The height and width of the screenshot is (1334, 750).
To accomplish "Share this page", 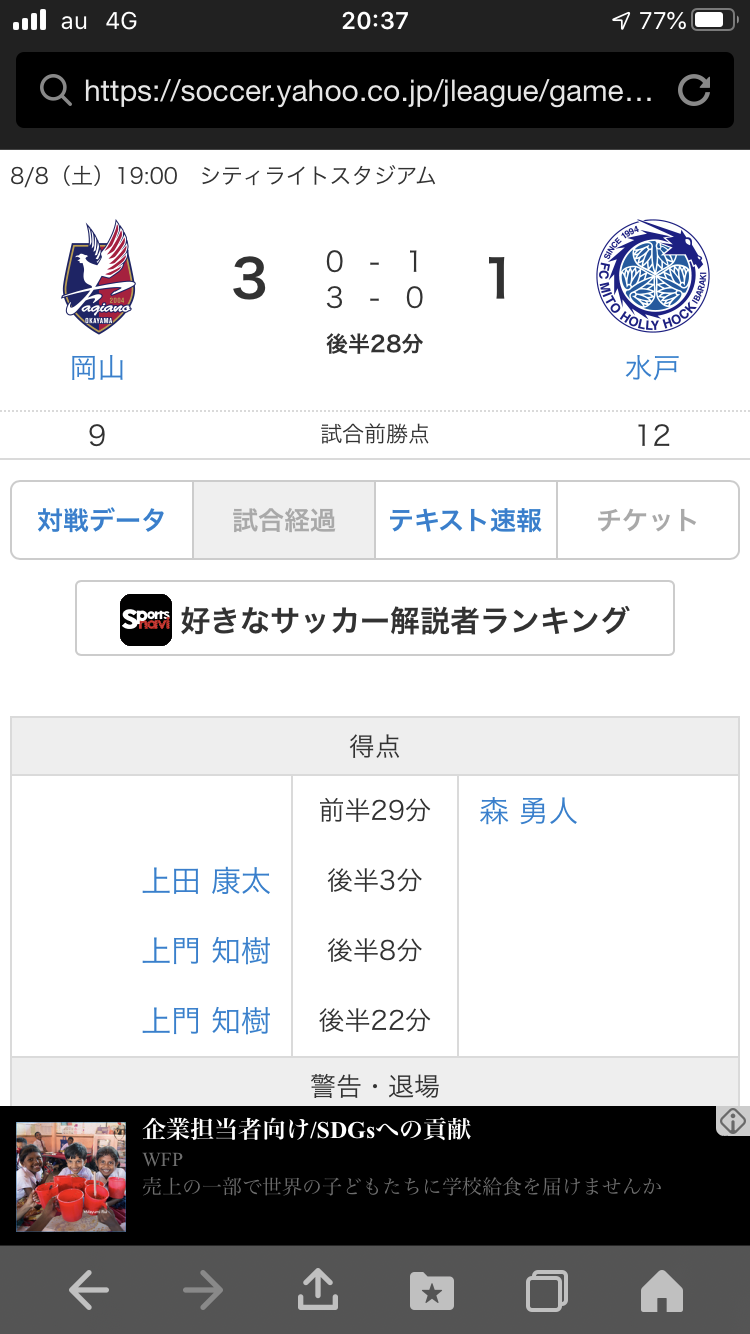I will tap(318, 1291).
